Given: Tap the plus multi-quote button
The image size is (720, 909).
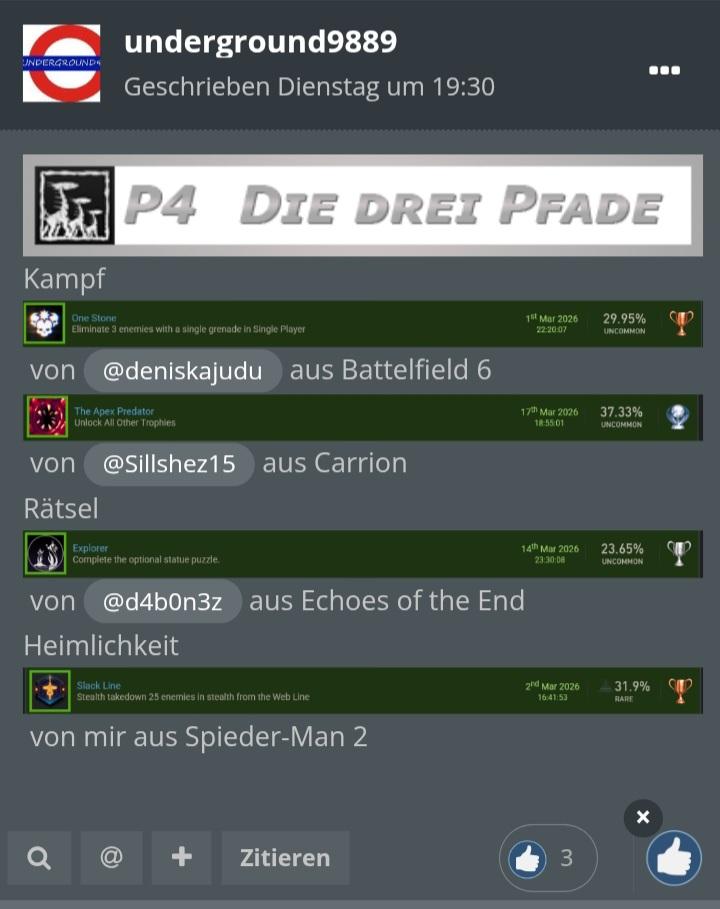Looking at the screenshot, I should point(181,858).
